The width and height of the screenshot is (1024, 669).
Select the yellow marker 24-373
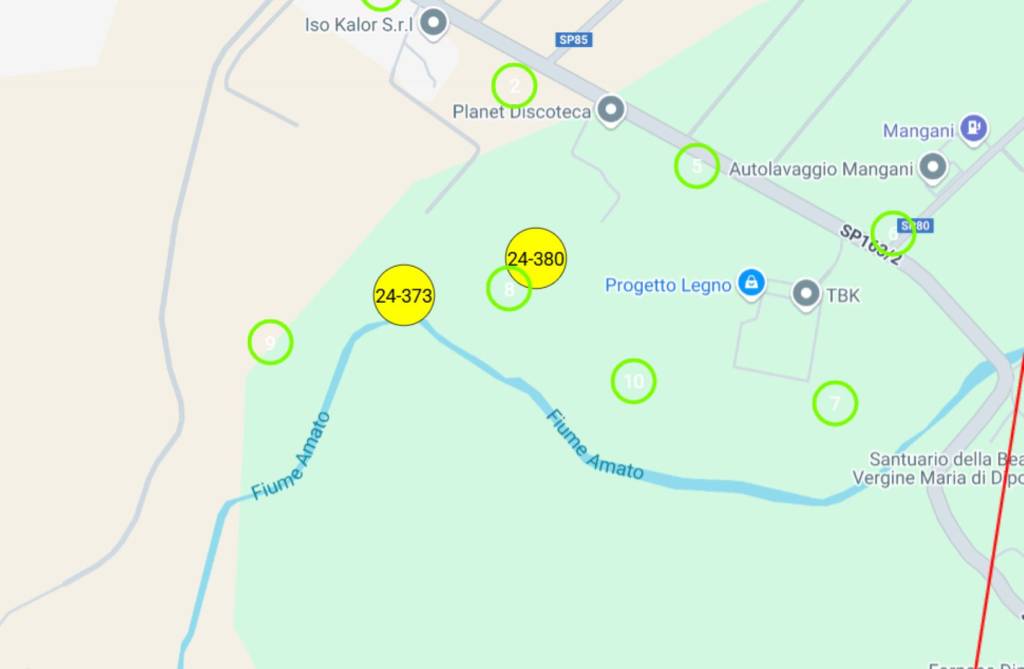404,295
